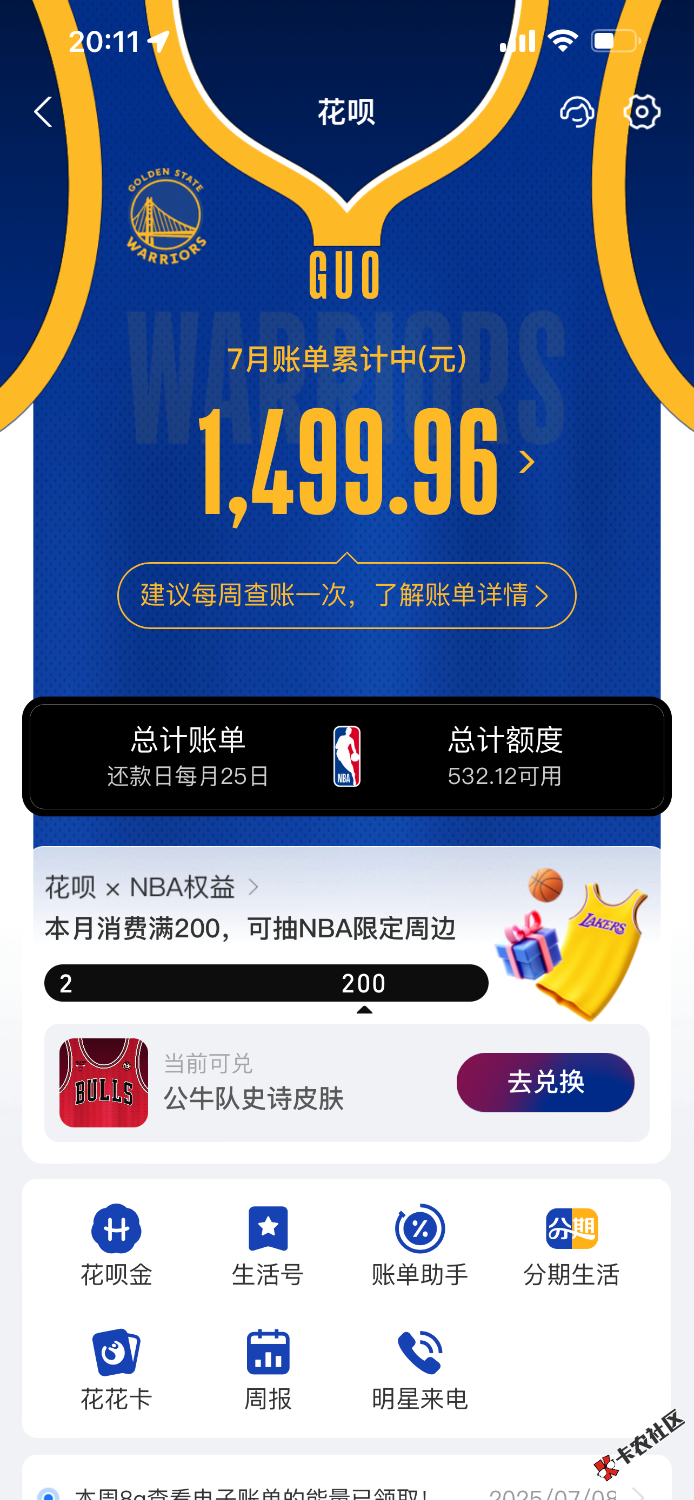The image size is (694, 1500).
Task: Open 分期生活 shortcut
Action: (x=571, y=1245)
